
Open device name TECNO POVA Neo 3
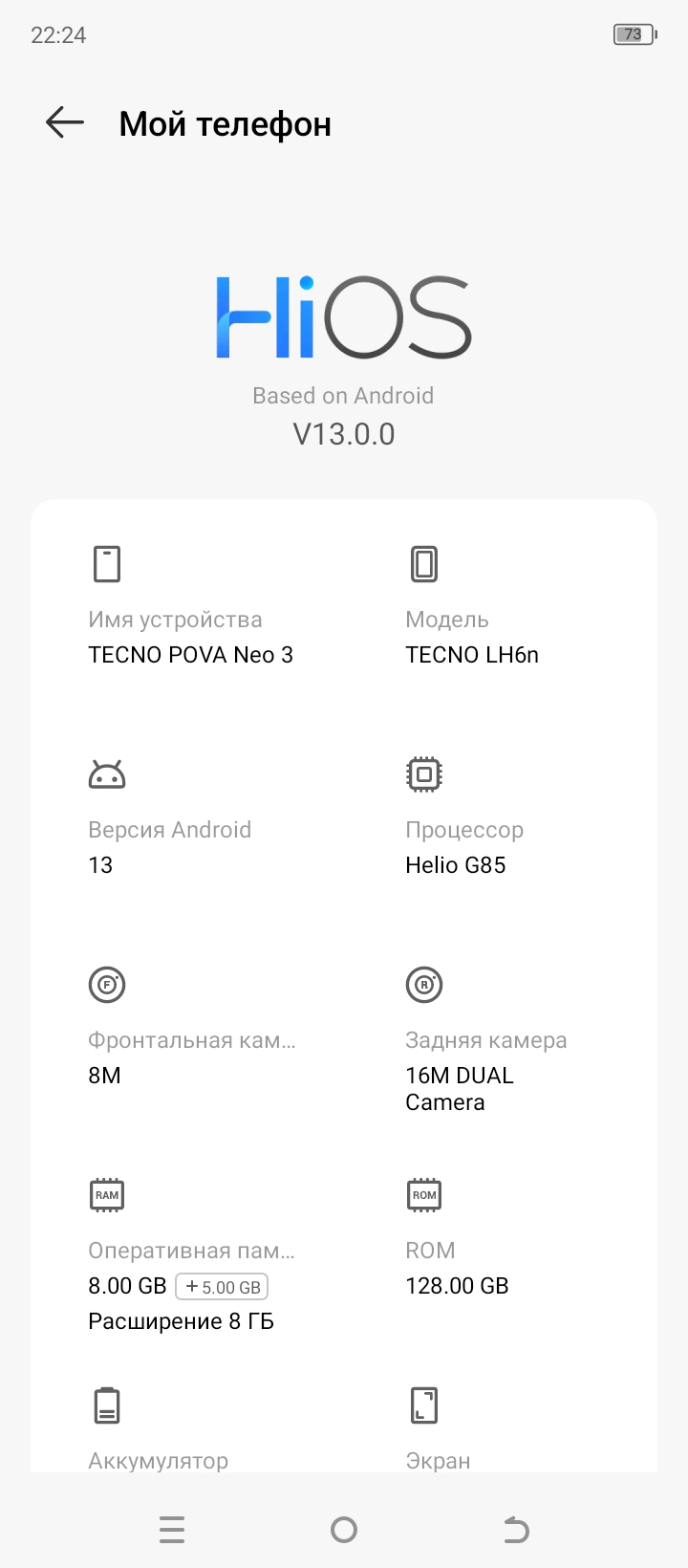(x=190, y=655)
